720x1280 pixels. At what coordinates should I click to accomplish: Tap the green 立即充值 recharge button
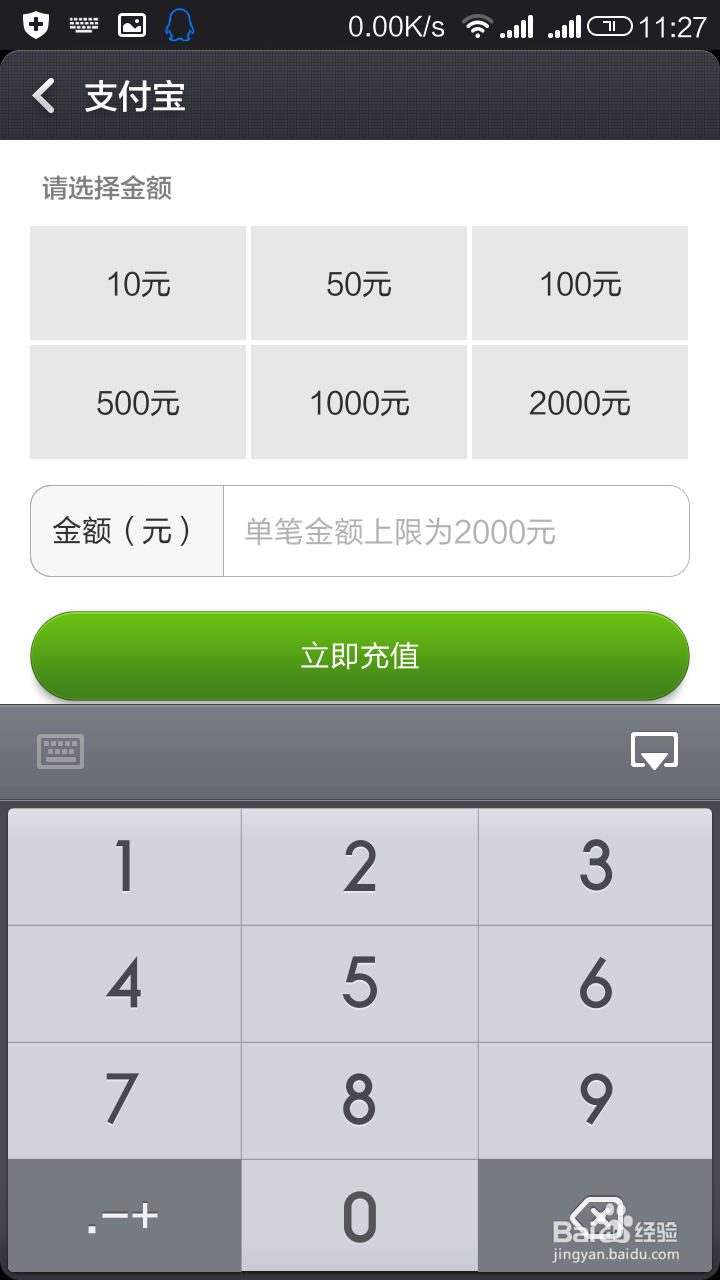[358, 656]
